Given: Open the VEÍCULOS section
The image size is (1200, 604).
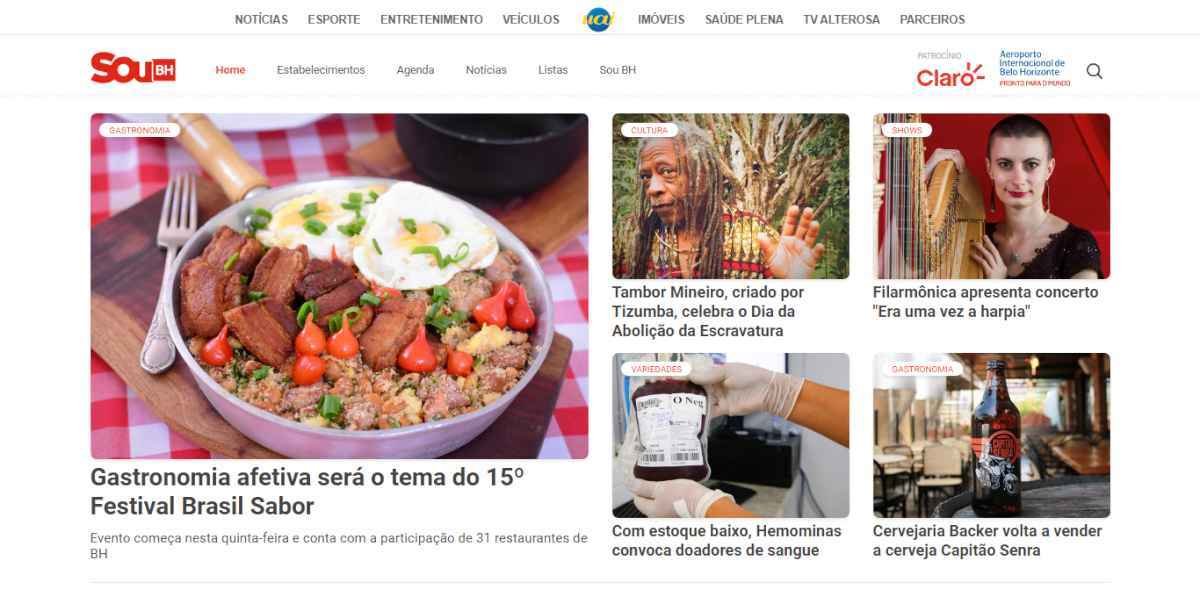Looking at the screenshot, I should (531, 19).
